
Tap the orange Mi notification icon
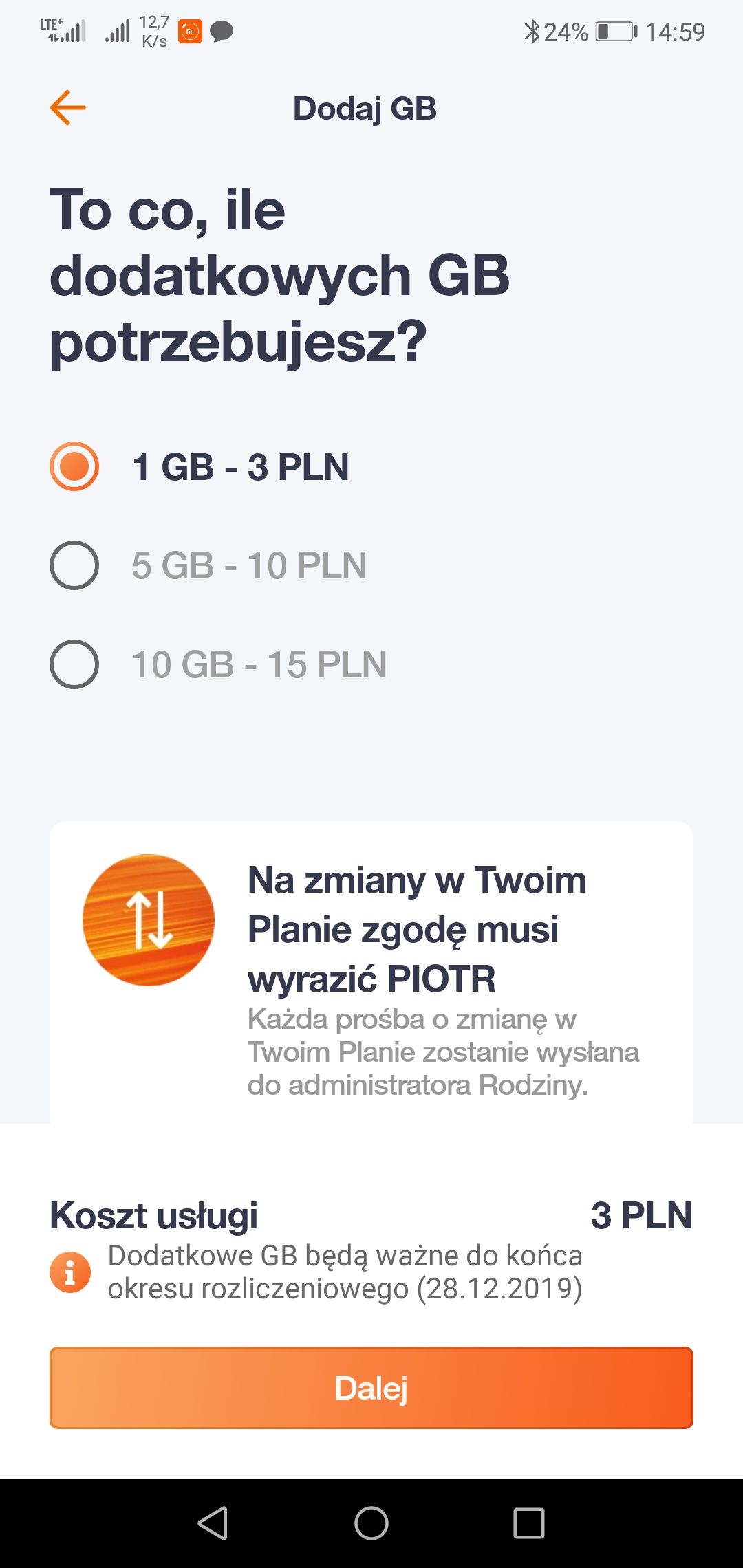(189, 32)
